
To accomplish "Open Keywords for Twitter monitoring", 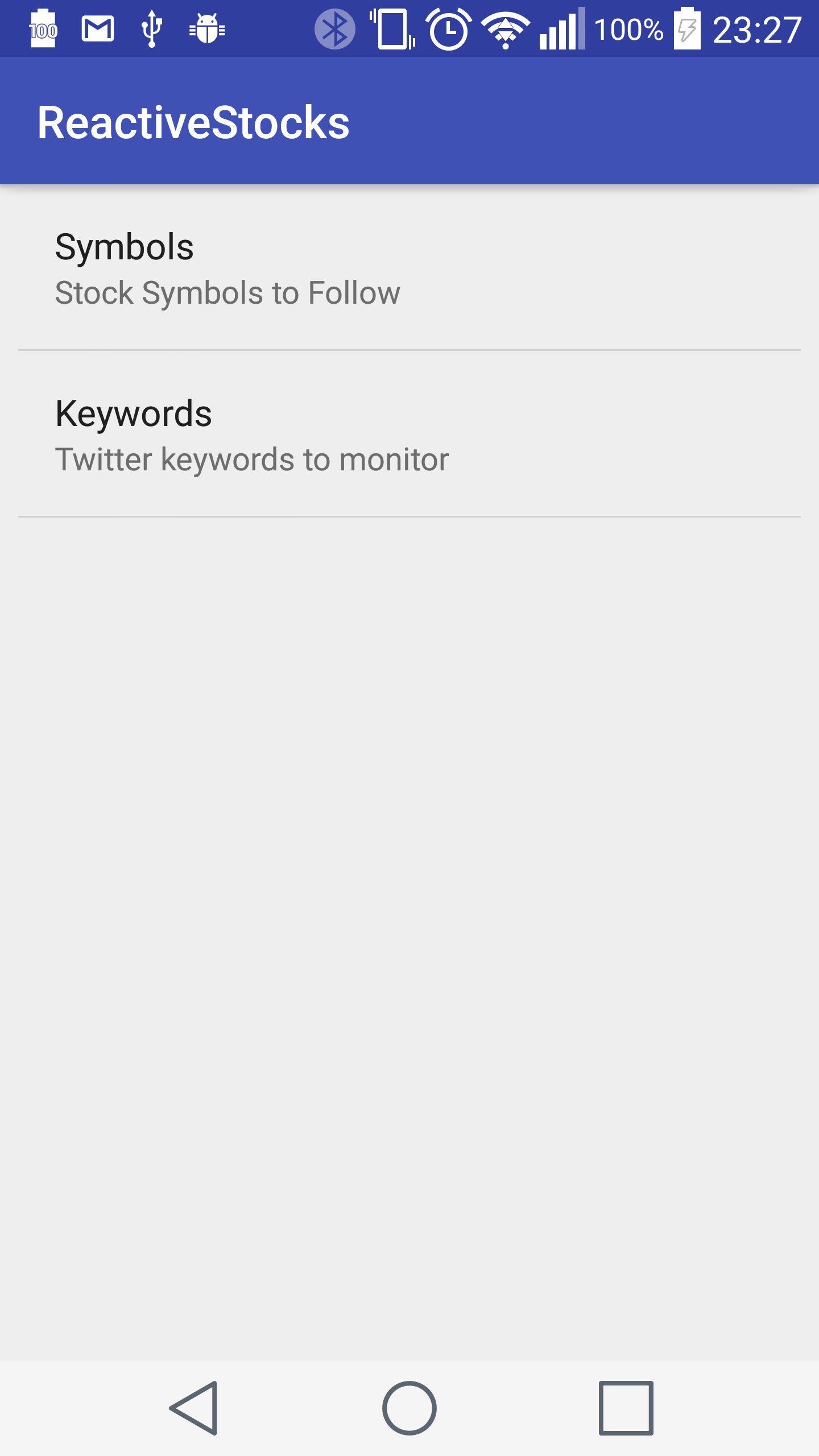I will pos(408,435).
